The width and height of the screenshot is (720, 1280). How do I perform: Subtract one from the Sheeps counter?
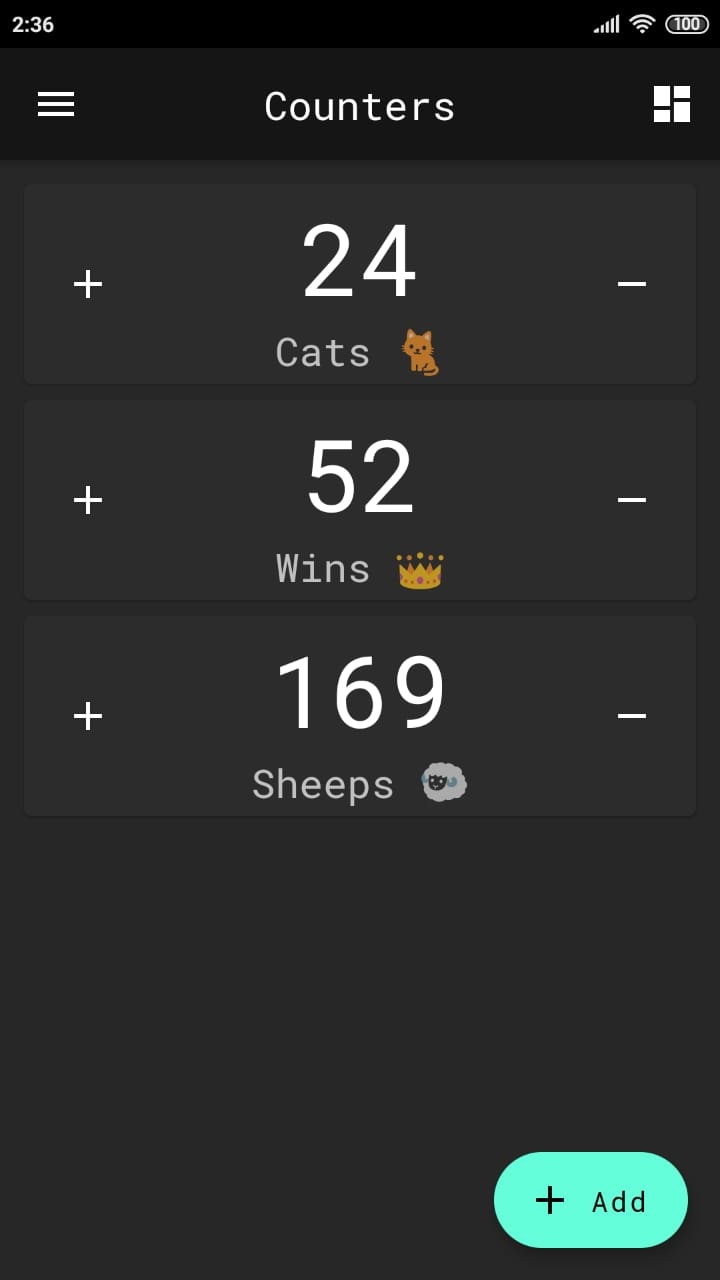[632, 716]
